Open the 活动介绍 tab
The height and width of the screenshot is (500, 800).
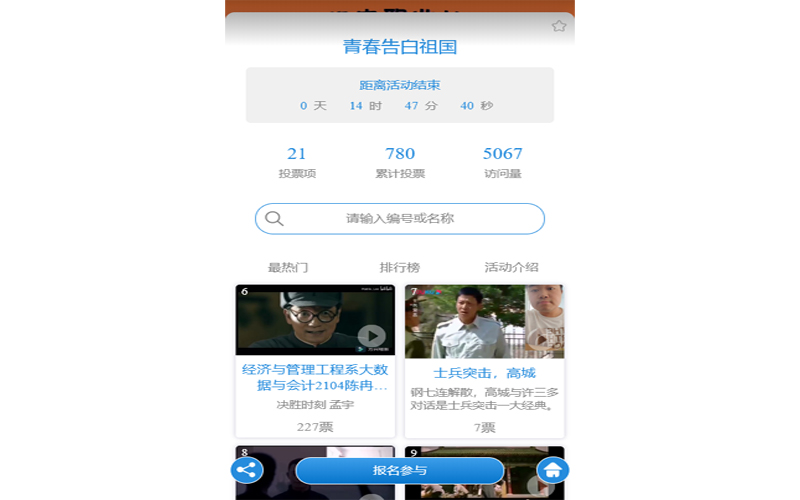[x=511, y=267]
